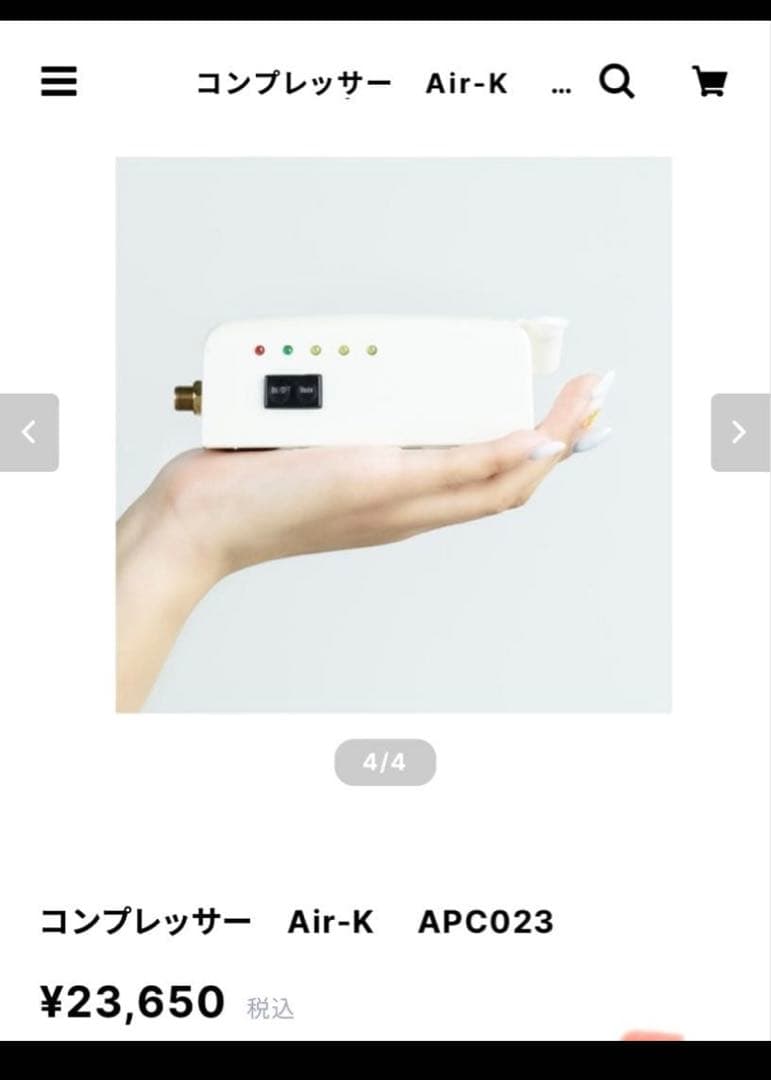771x1080 pixels.
Task: Go to the next product image
Action: pos(739,432)
